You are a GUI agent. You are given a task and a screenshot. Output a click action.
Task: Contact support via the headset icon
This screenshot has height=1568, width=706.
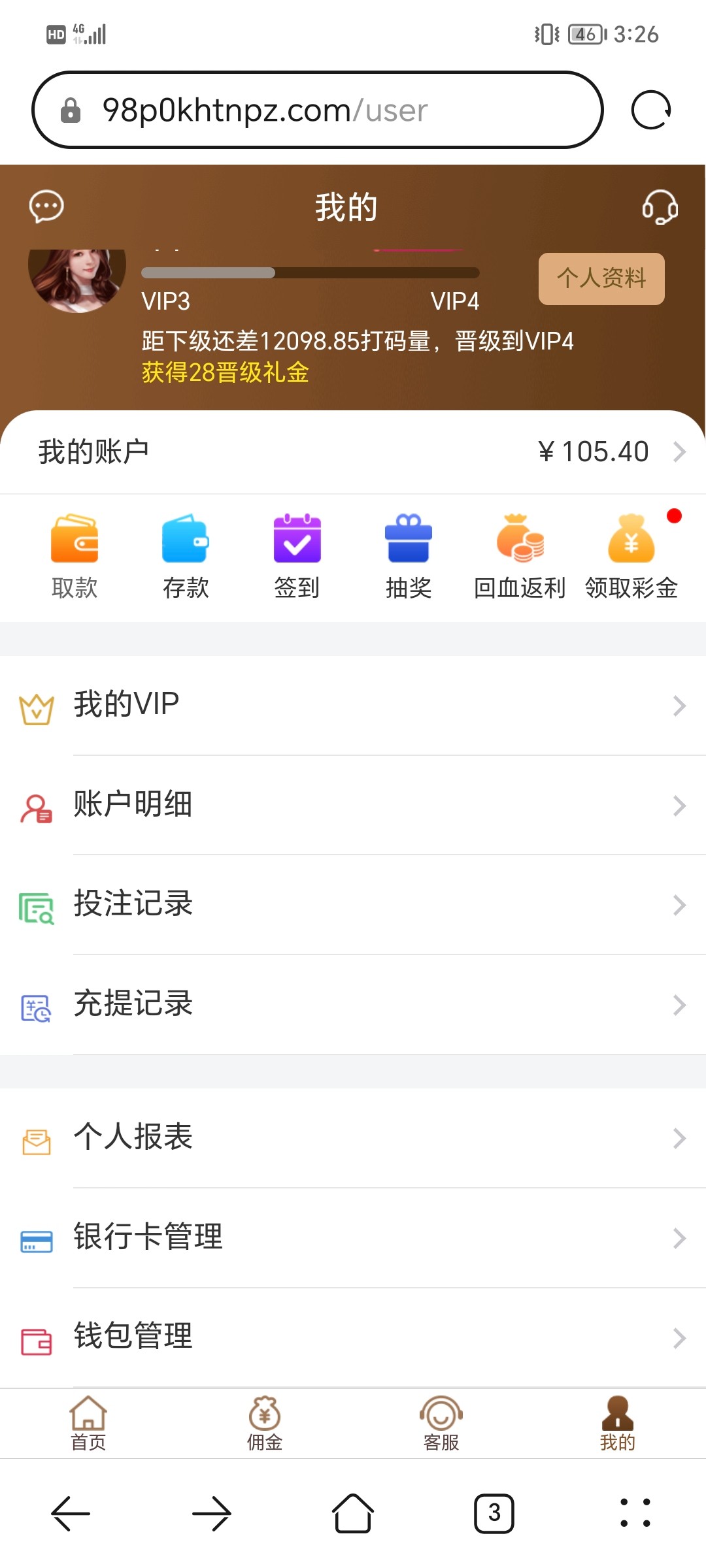click(660, 206)
